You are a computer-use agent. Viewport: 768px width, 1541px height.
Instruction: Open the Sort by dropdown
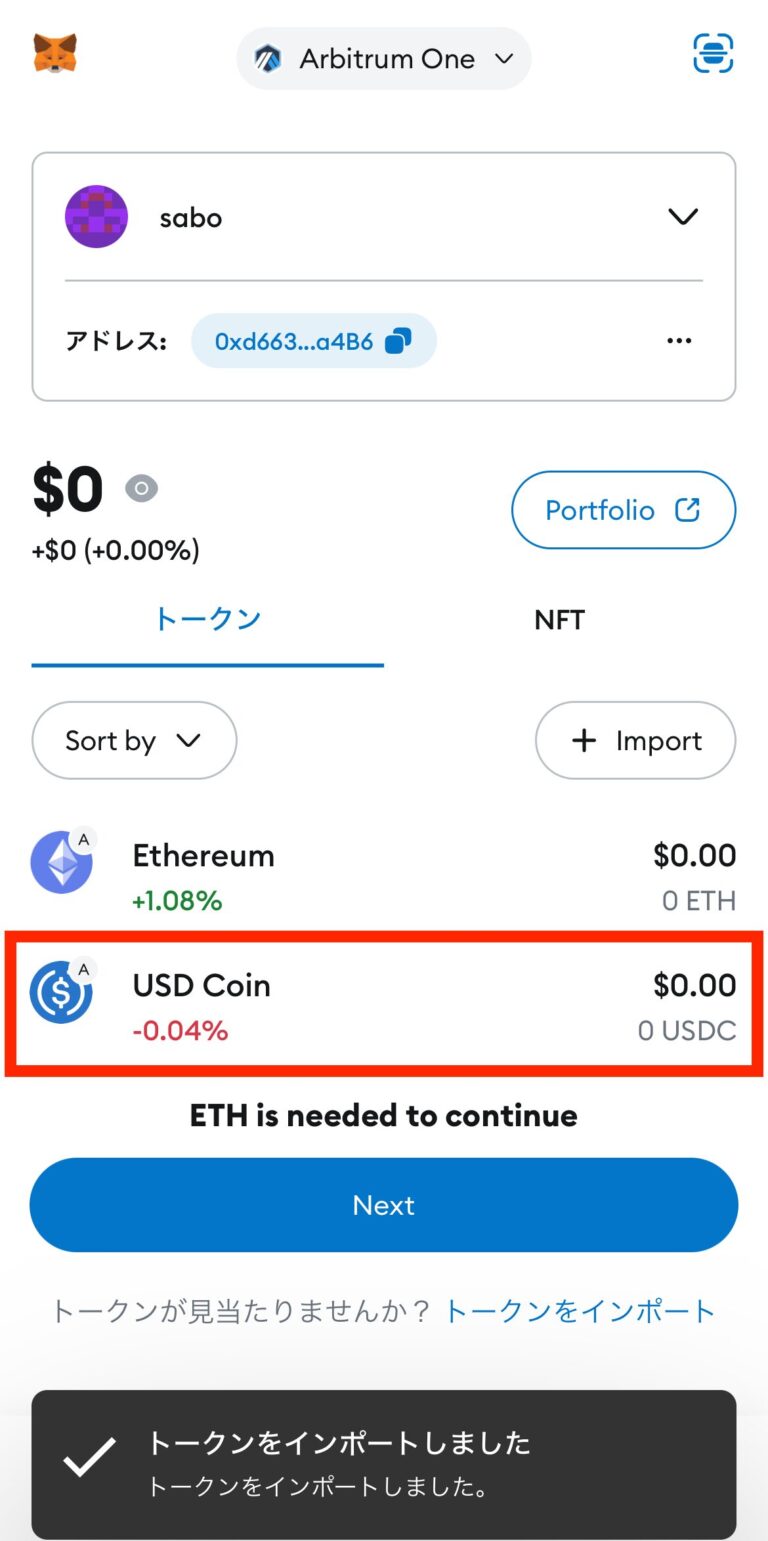pyautogui.click(x=134, y=740)
